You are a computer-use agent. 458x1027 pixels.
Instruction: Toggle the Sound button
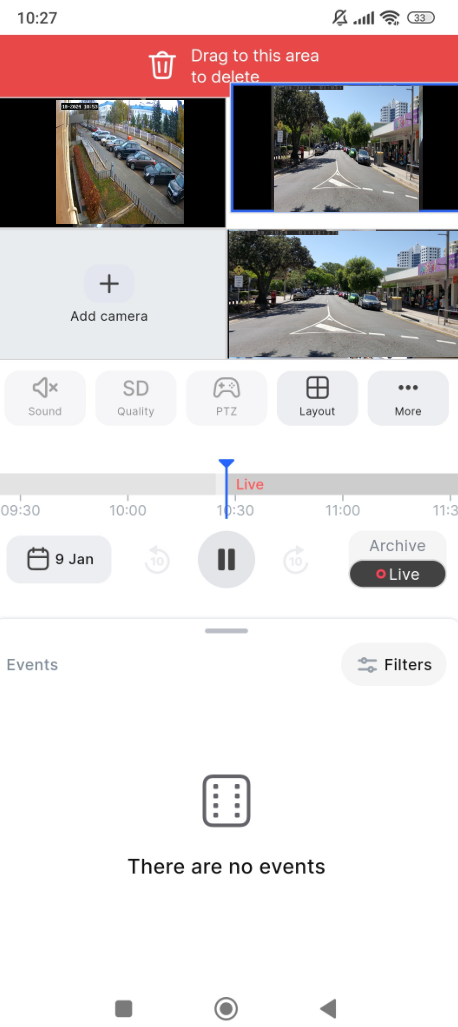coord(45,398)
